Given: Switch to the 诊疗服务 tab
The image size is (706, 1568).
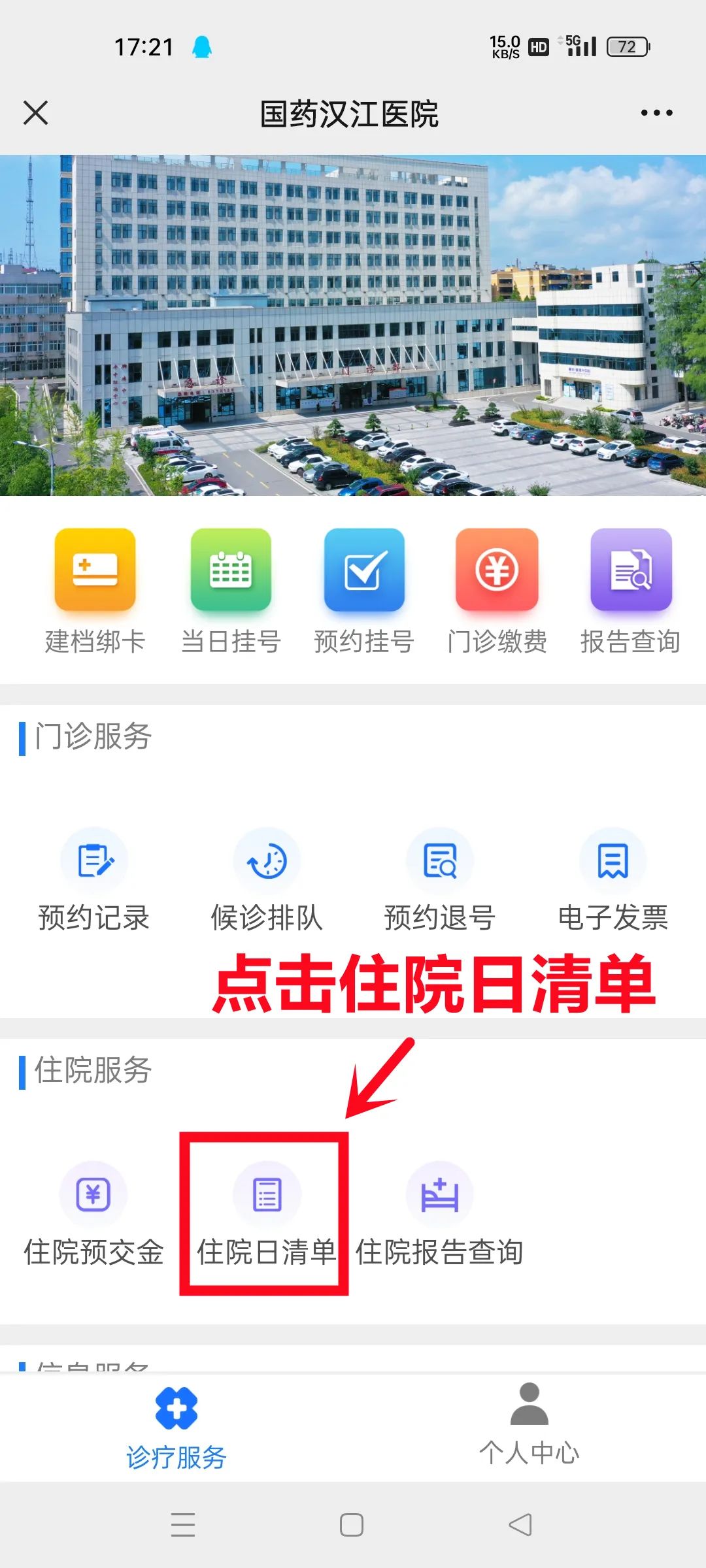Looking at the screenshot, I should (176, 1428).
